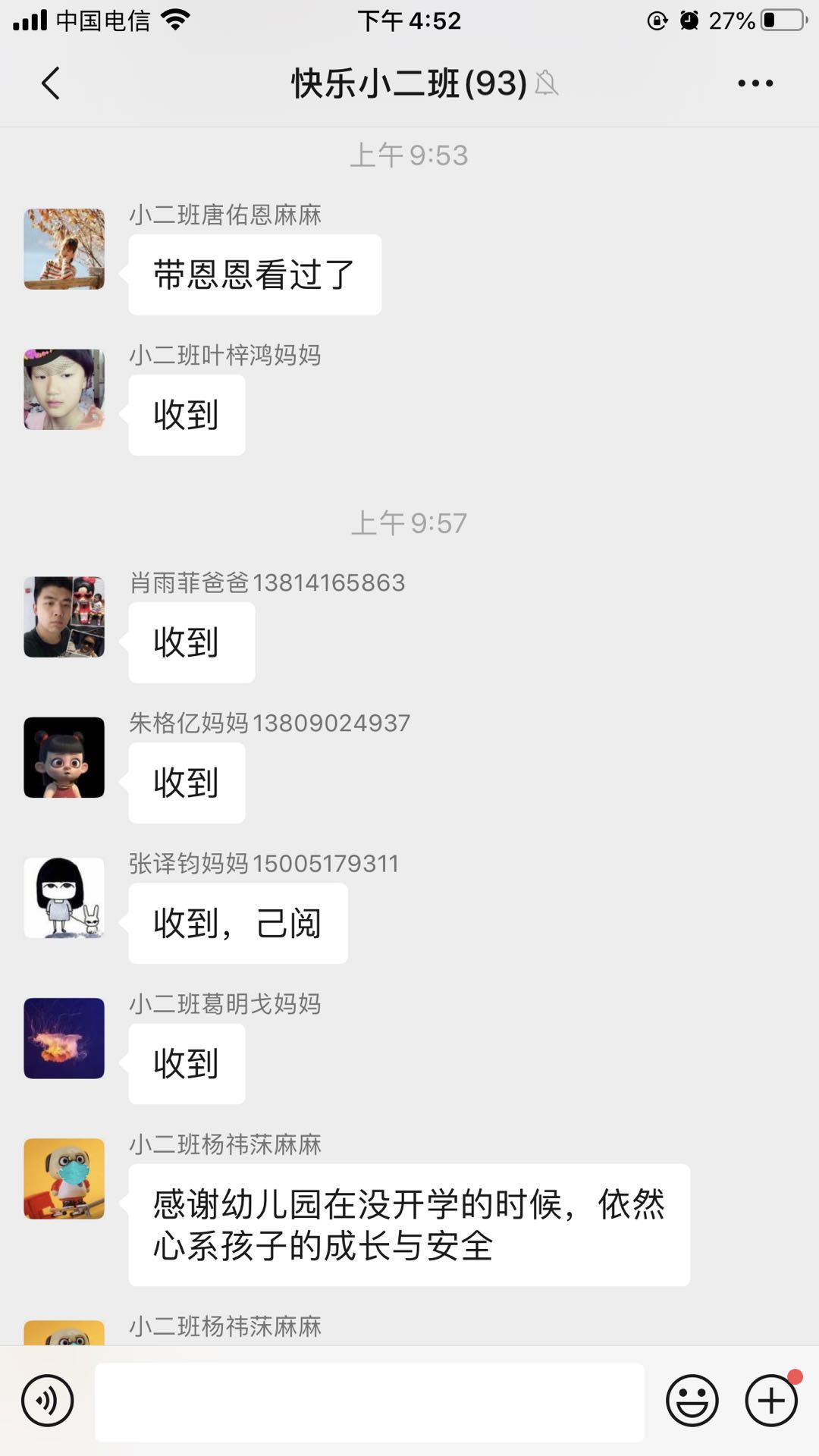Open the emoji sticker panel
The height and width of the screenshot is (1456, 819).
point(692,1401)
